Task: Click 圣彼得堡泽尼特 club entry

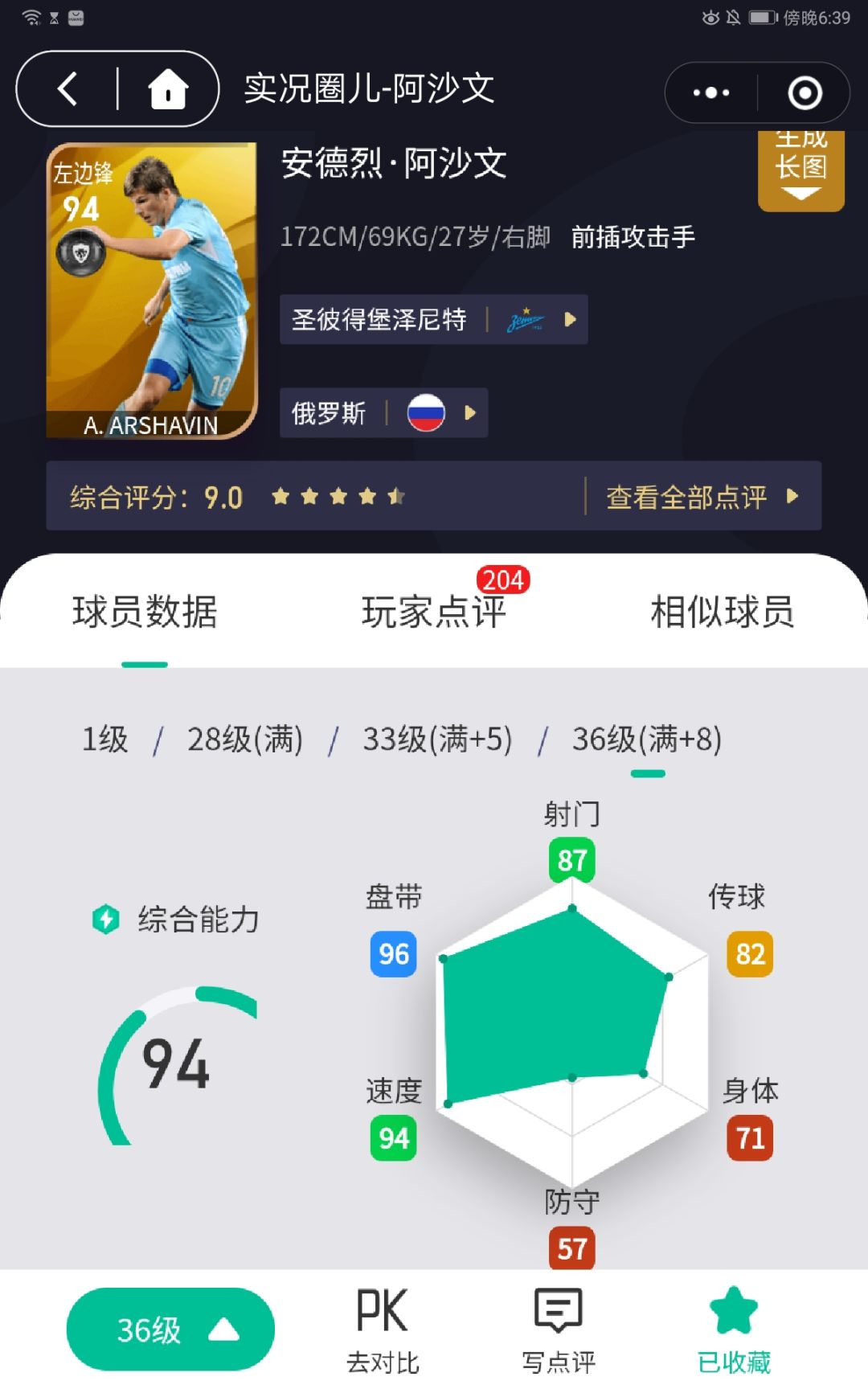Action: [378, 318]
